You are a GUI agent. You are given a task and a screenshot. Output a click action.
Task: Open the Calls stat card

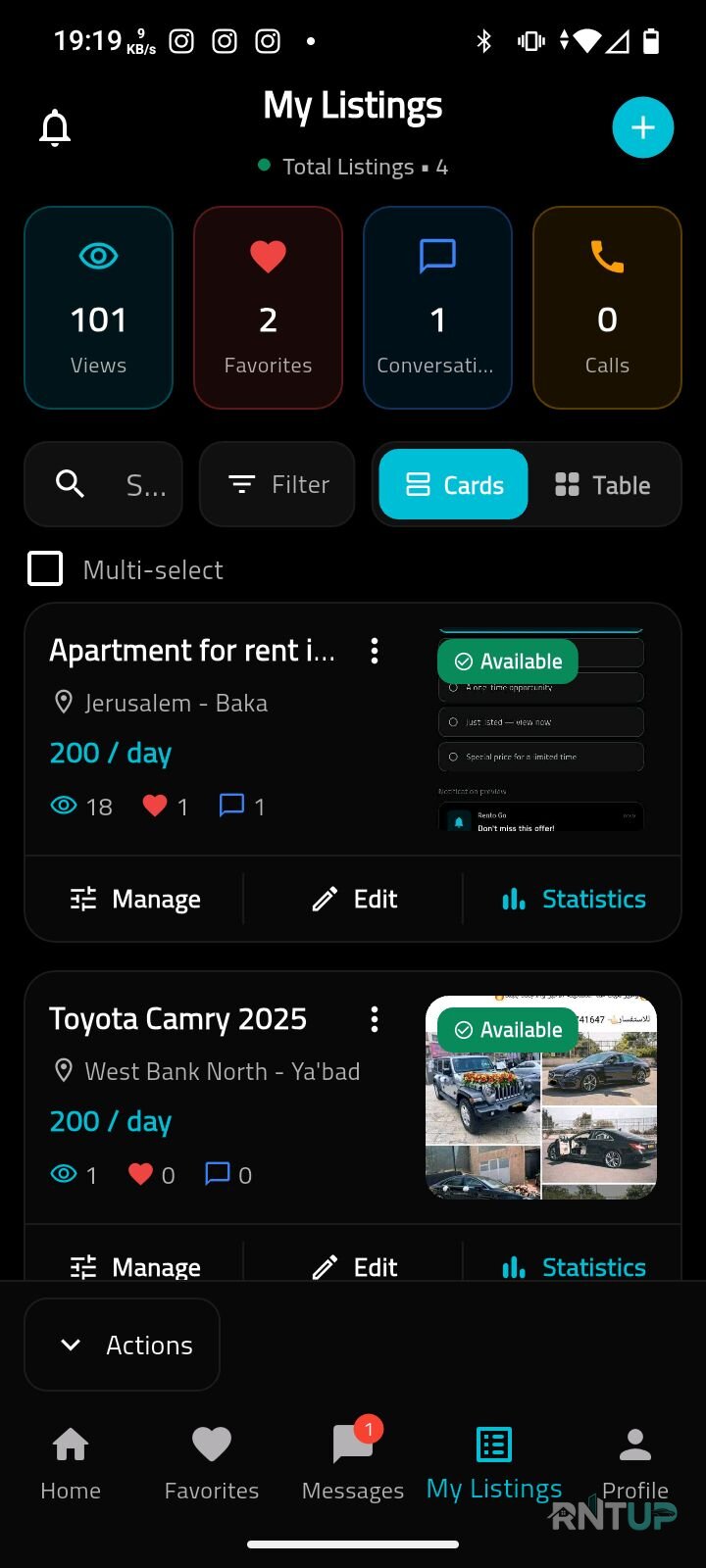point(607,308)
